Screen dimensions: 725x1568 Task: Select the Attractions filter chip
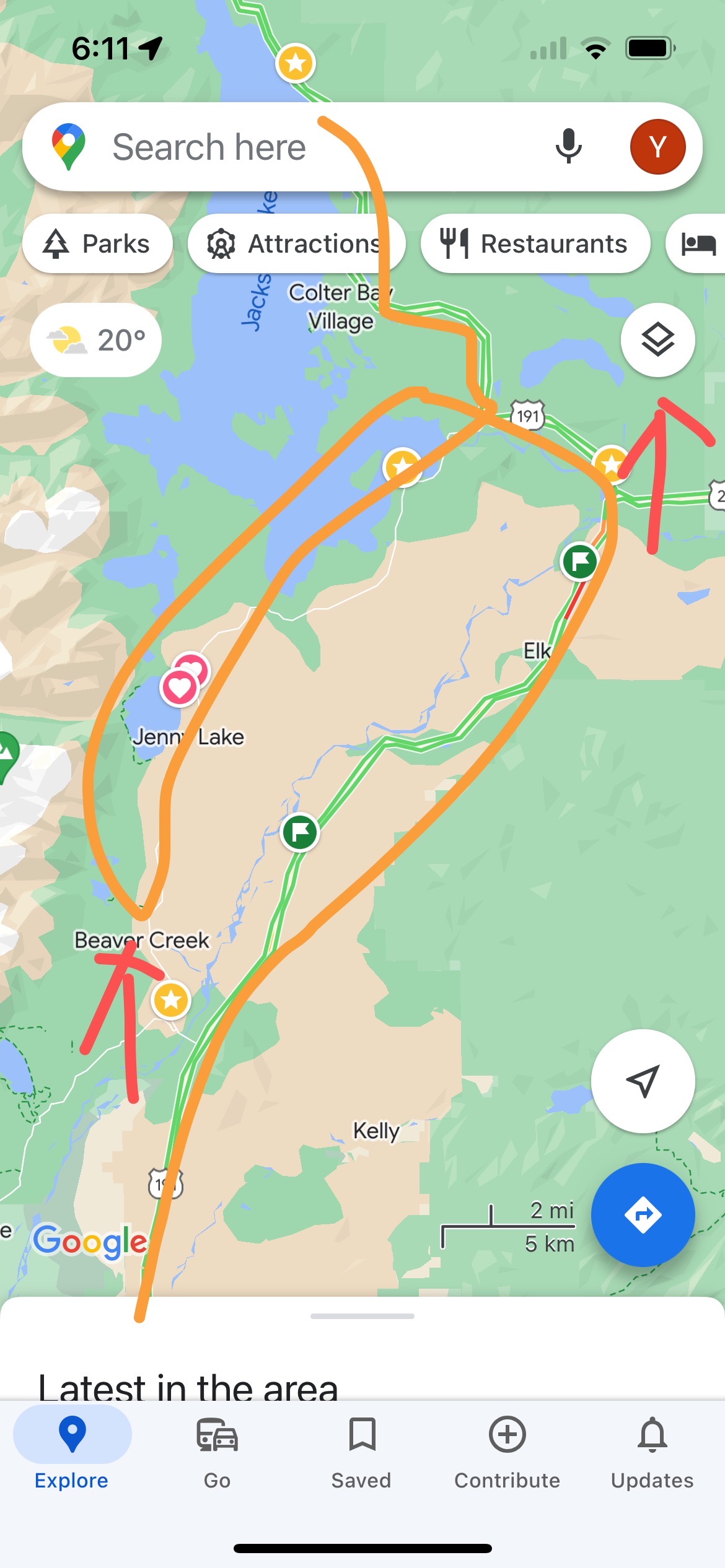click(296, 244)
